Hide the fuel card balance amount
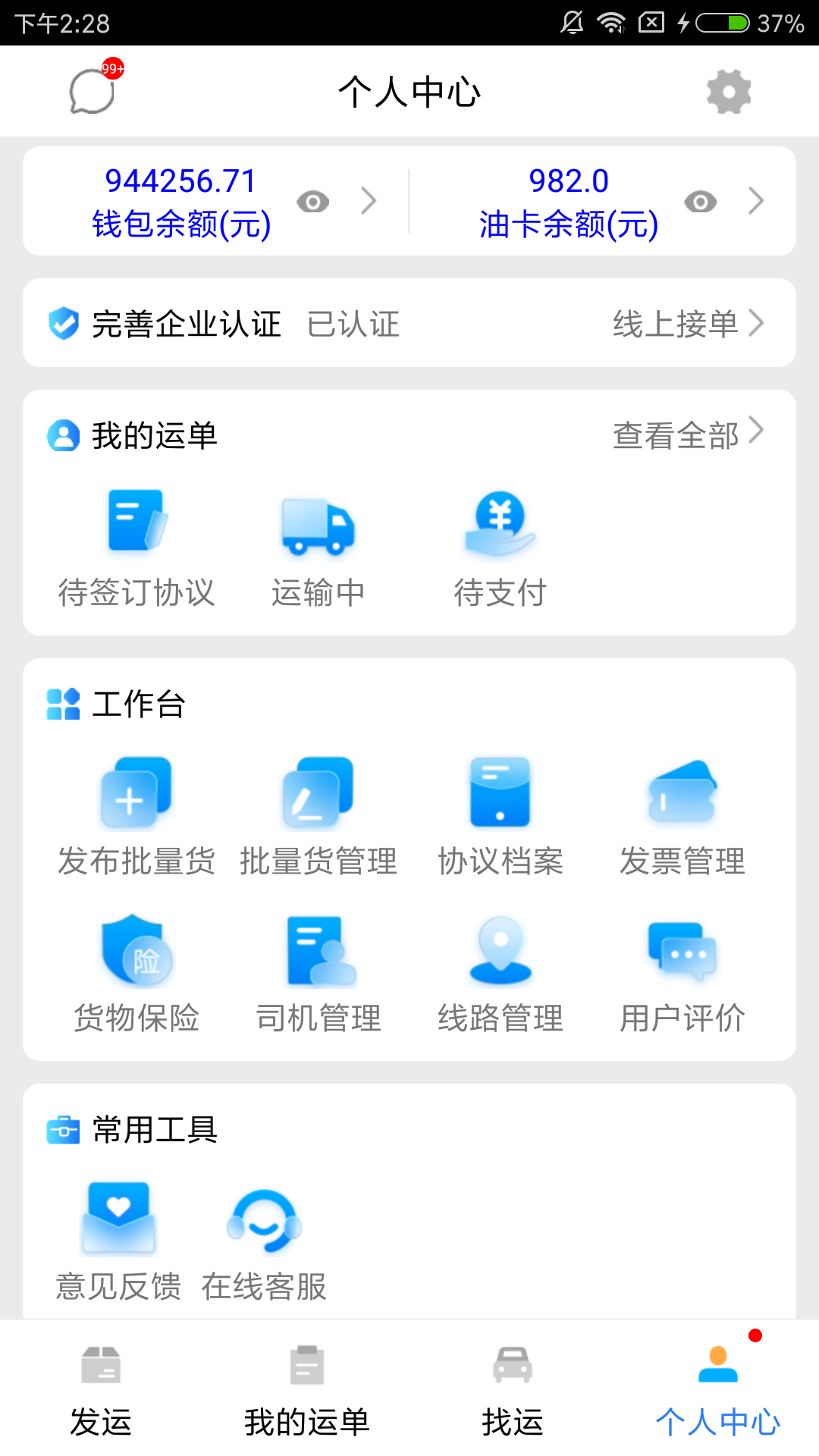The height and width of the screenshot is (1456, 819). click(x=700, y=202)
